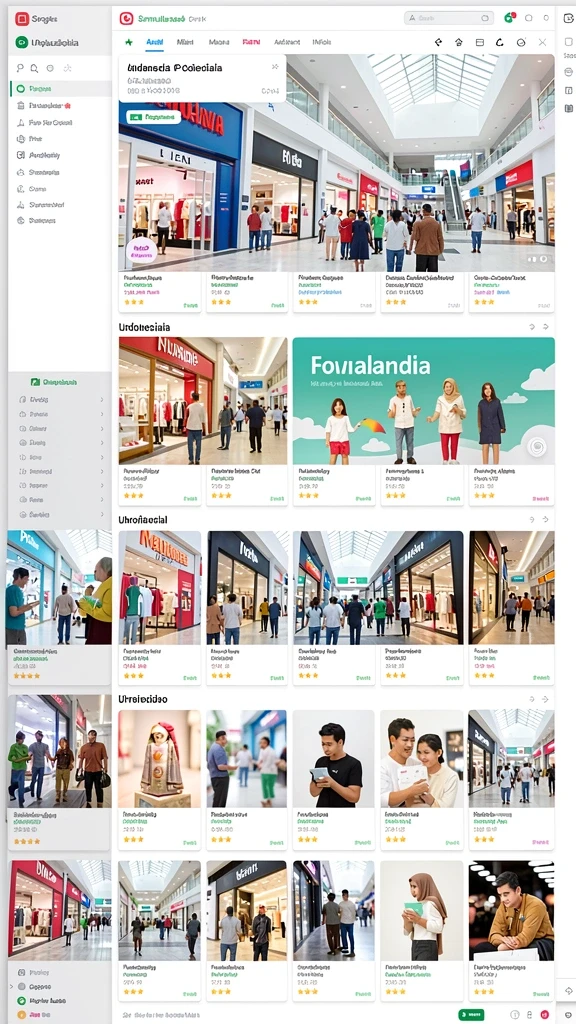This screenshot has height=1024, width=576.
Task: Open the highlighted first item in the left sidebar
Action: click(60, 88)
